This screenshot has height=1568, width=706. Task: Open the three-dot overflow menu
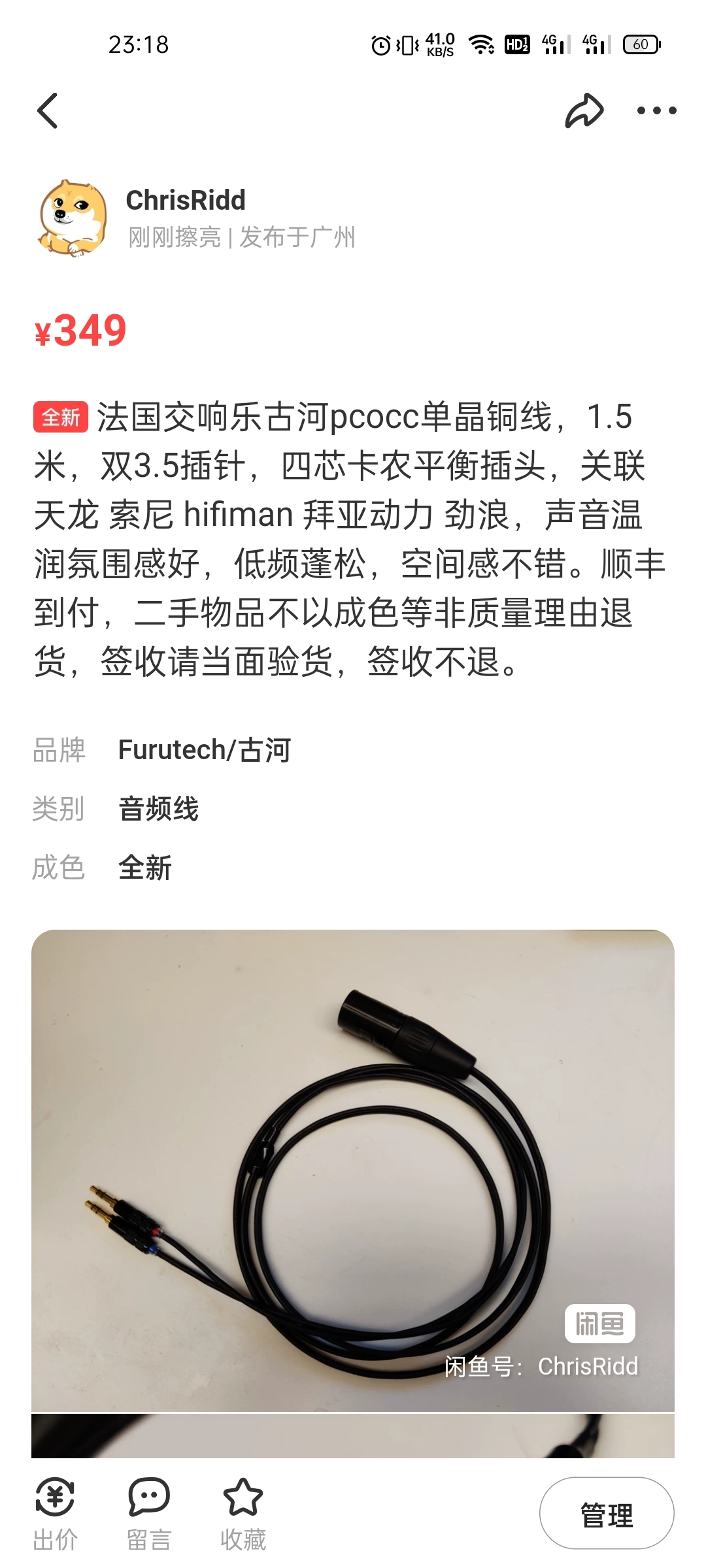tap(656, 110)
